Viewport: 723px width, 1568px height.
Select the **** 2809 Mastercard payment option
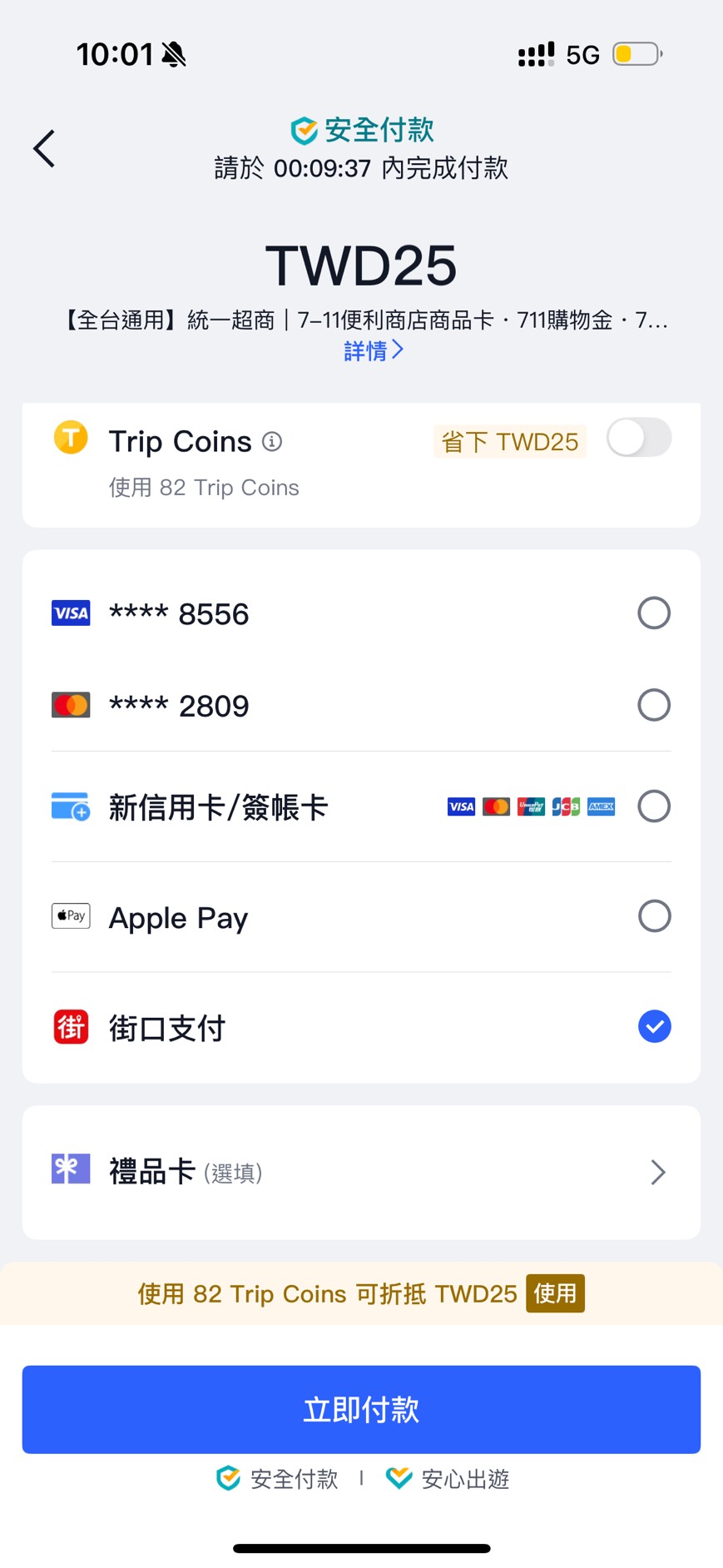654,704
